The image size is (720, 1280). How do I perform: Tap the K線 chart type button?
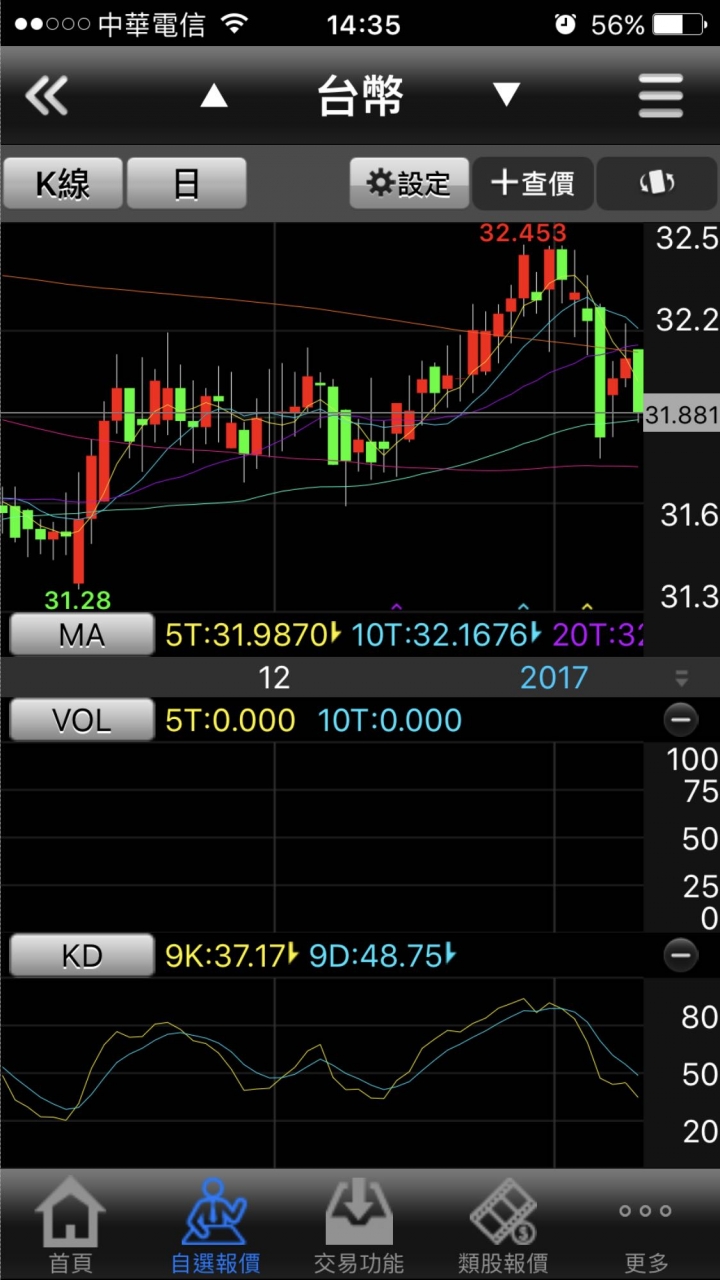coord(63,184)
